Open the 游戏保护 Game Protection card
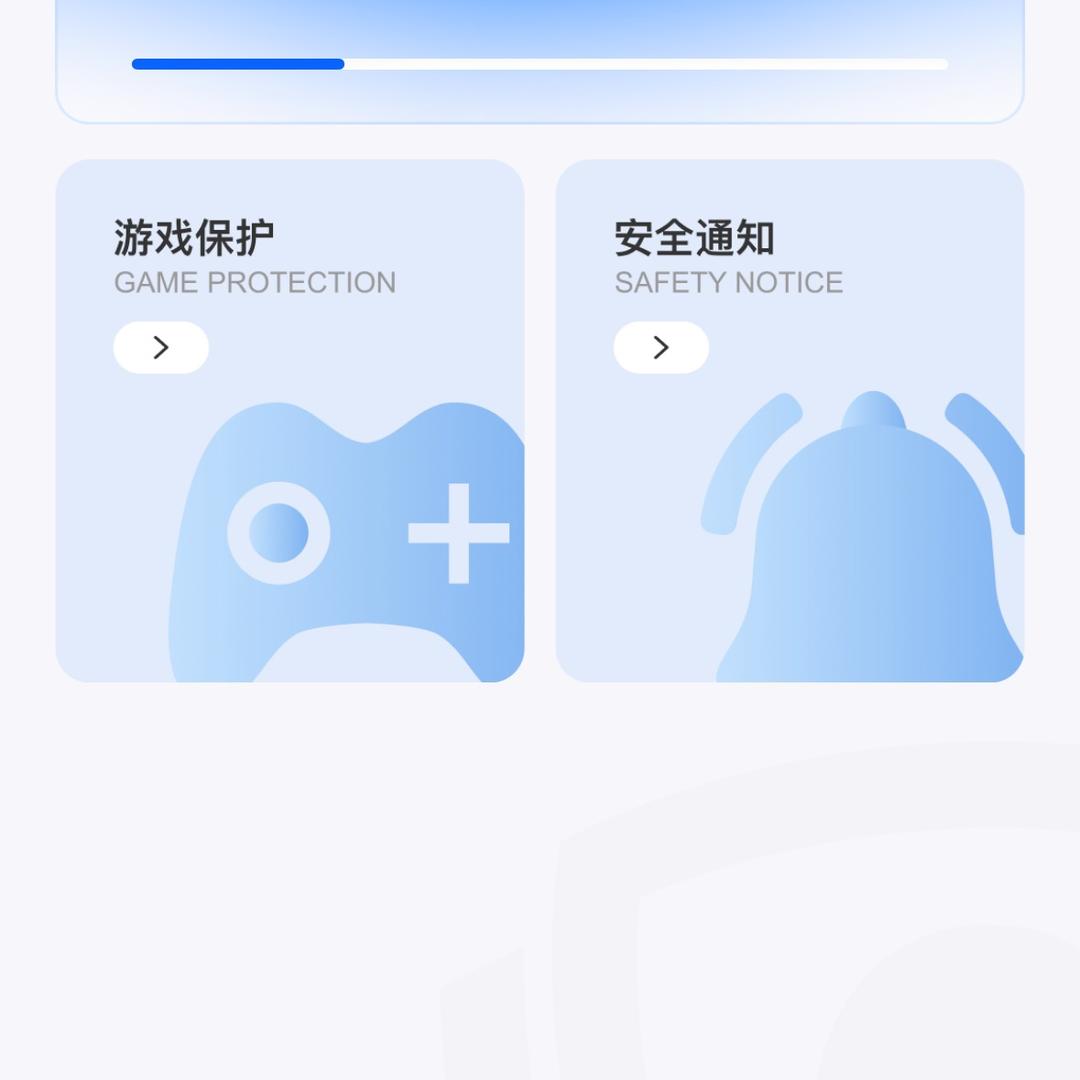This screenshot has width=1080, height=1080. coord(161,348)
